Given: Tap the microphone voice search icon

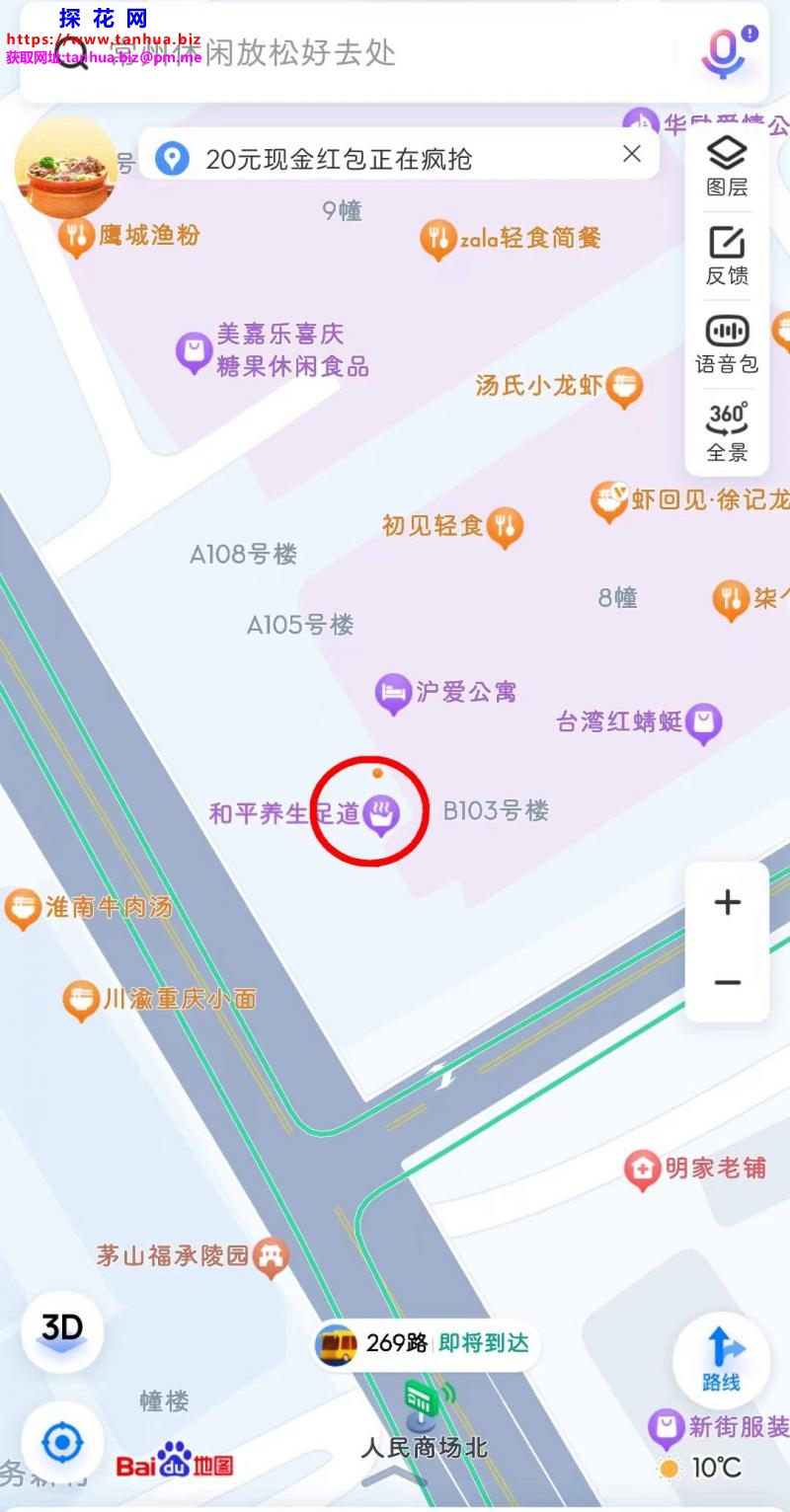Looking at the screenshot, I should (x=724, y=52).
